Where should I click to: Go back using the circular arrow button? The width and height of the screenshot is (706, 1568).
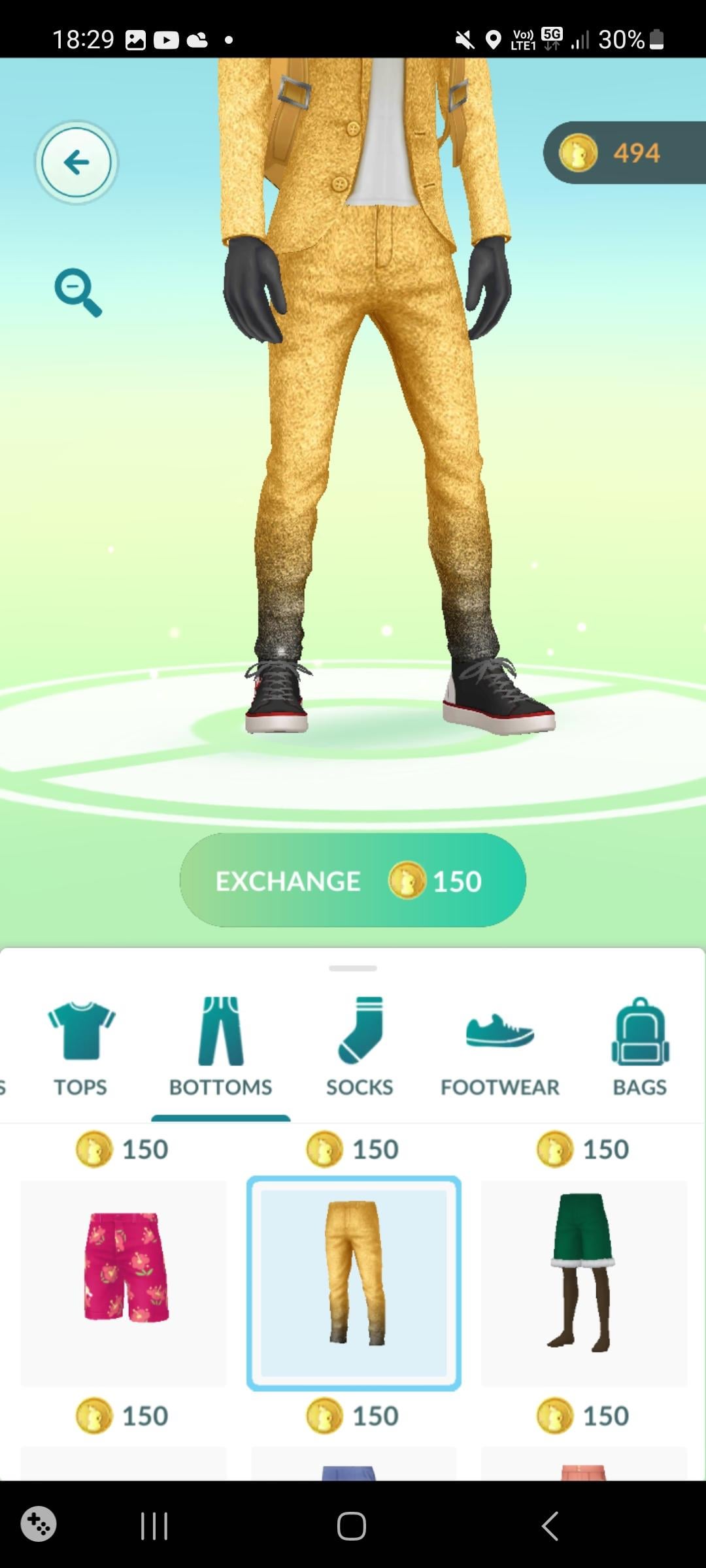(x=76, y=162)
